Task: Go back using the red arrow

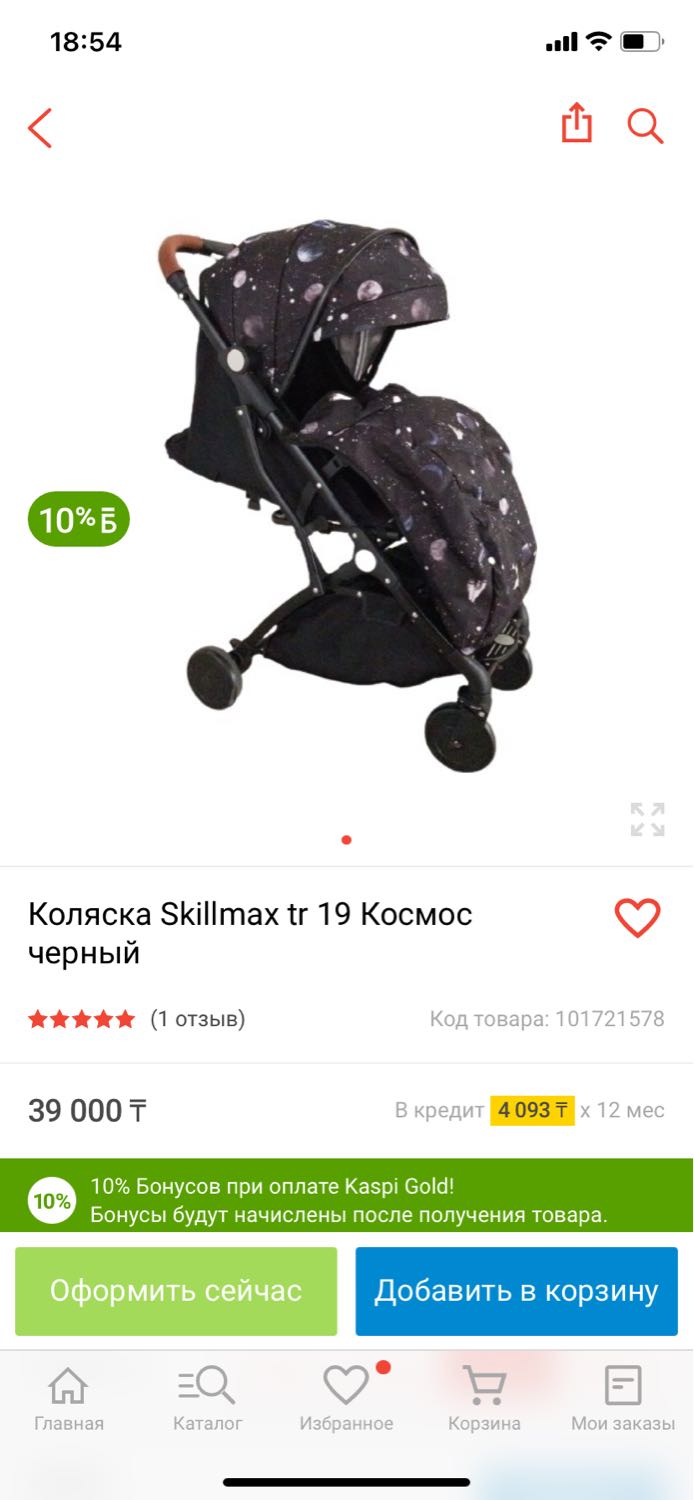Action: (x=40, y=128)
